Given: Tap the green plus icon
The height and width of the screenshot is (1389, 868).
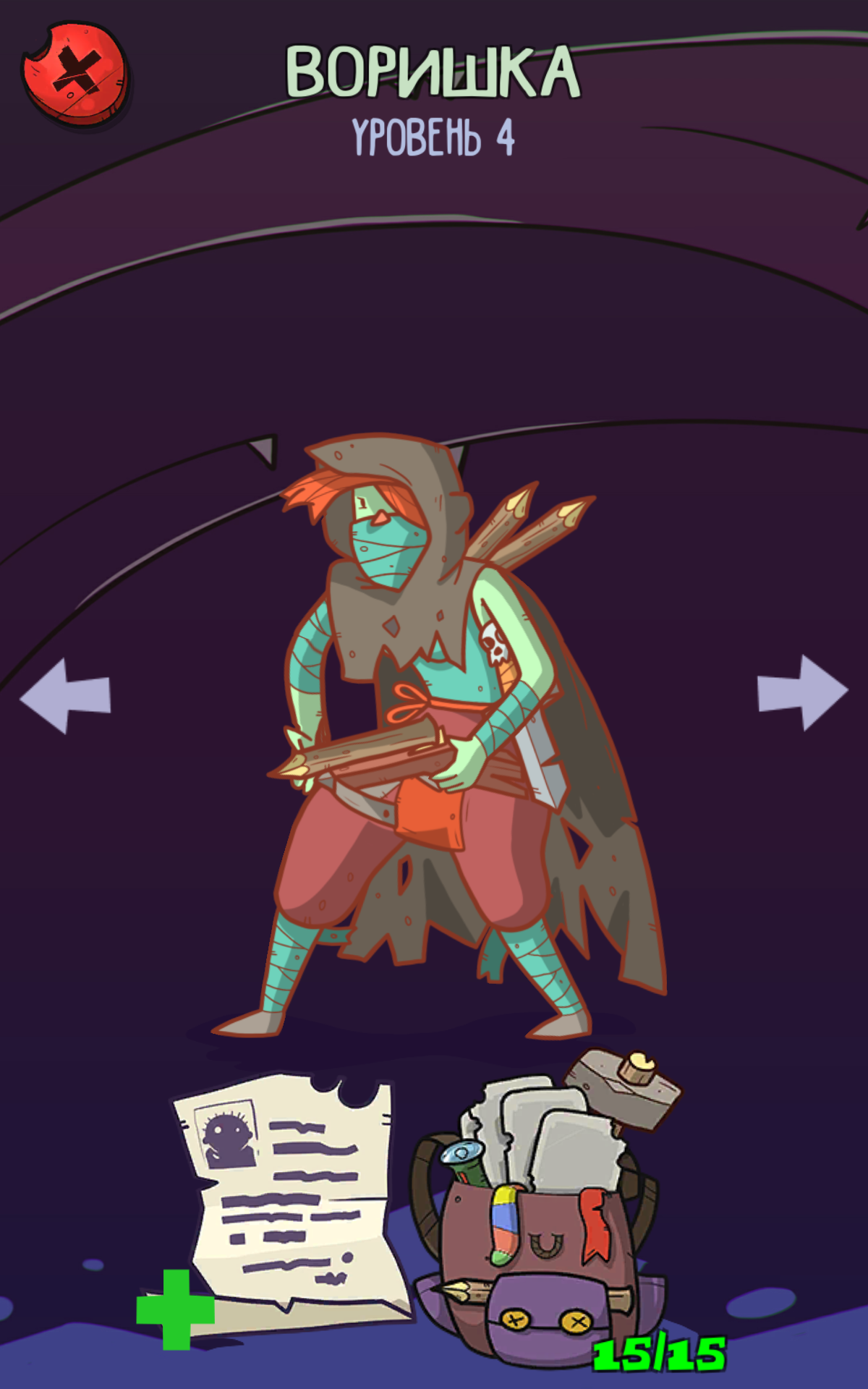Looking at the screenshot, I should pyautogui.click(x=176, y=1309).
